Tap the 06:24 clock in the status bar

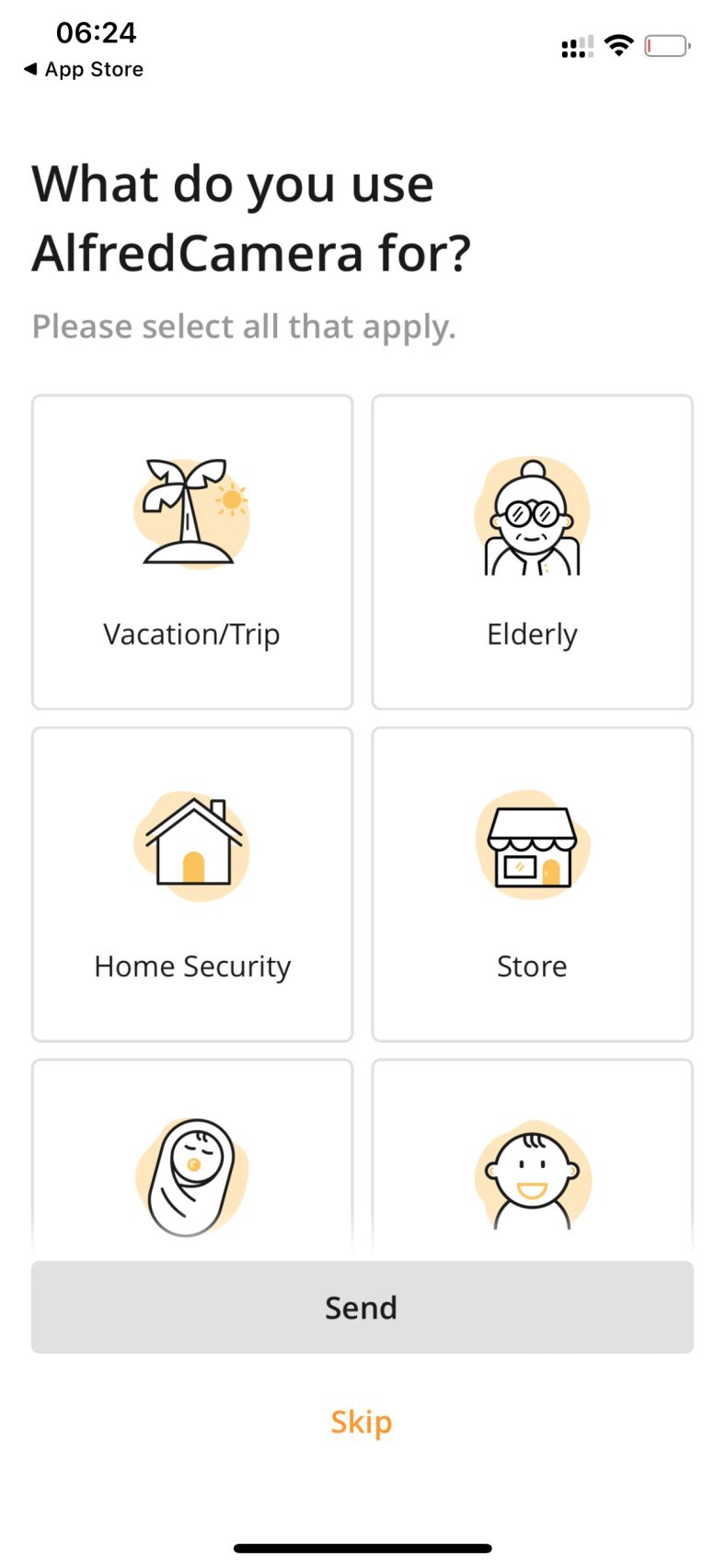click(x=97, y=33)
